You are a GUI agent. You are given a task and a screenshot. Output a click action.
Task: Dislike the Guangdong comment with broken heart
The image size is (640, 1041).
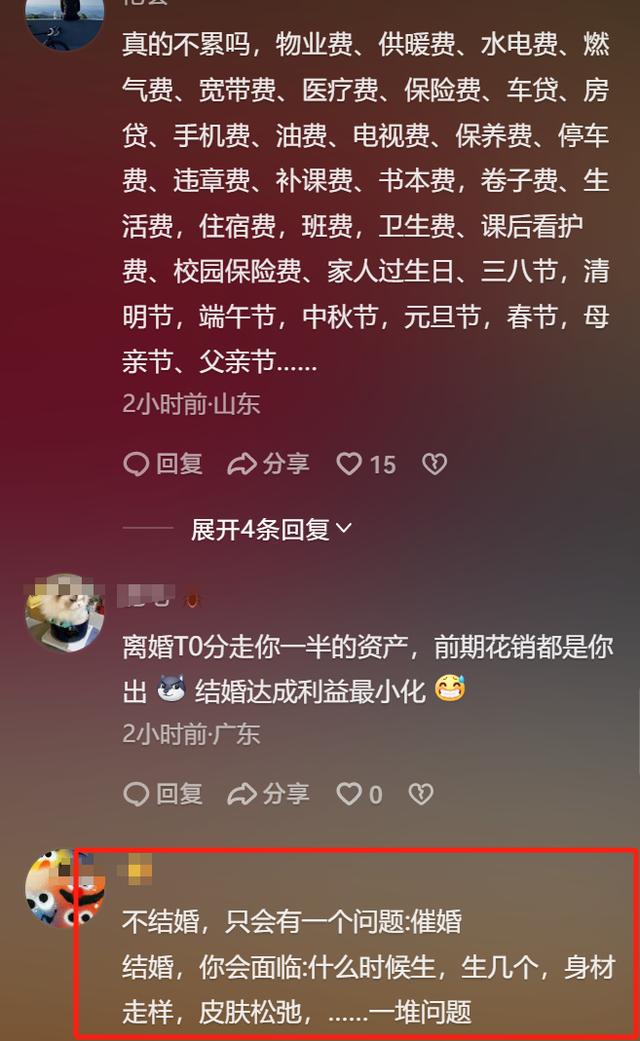point(421,794)
